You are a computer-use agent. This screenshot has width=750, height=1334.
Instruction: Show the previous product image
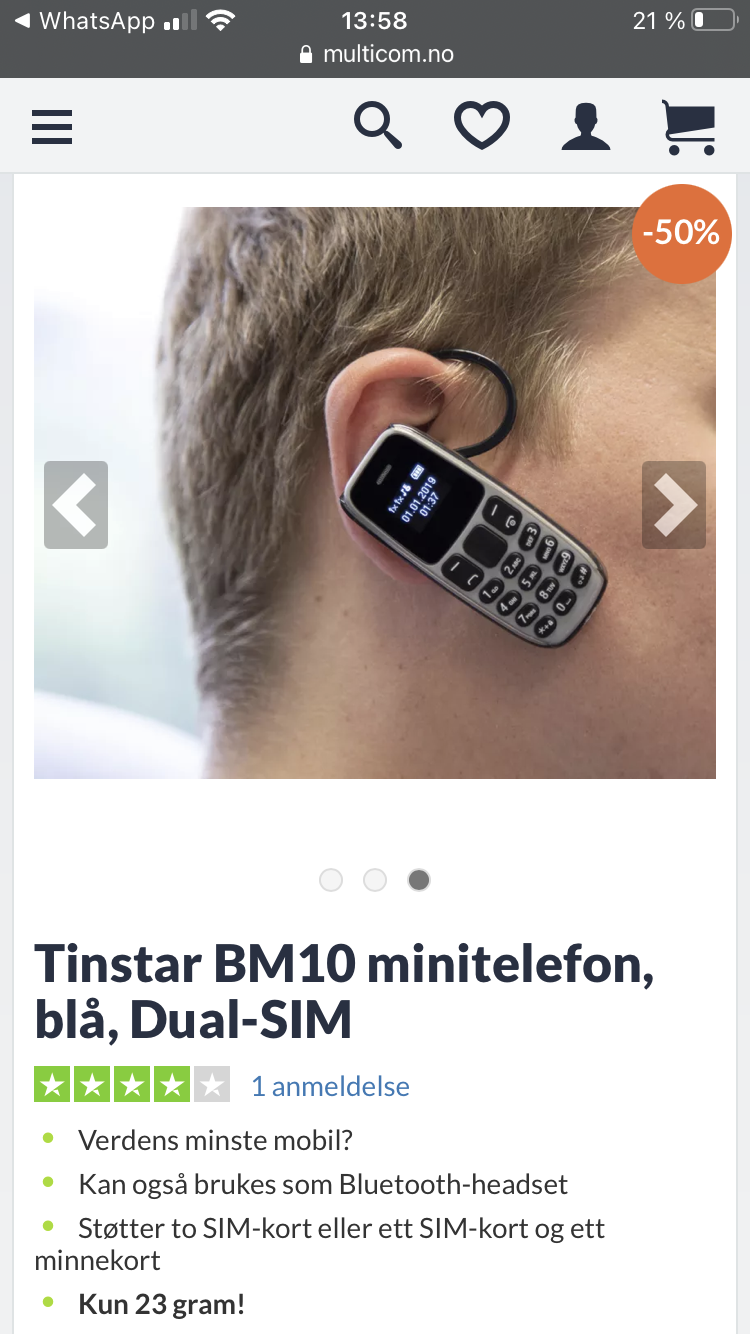(x=76, y=505)
